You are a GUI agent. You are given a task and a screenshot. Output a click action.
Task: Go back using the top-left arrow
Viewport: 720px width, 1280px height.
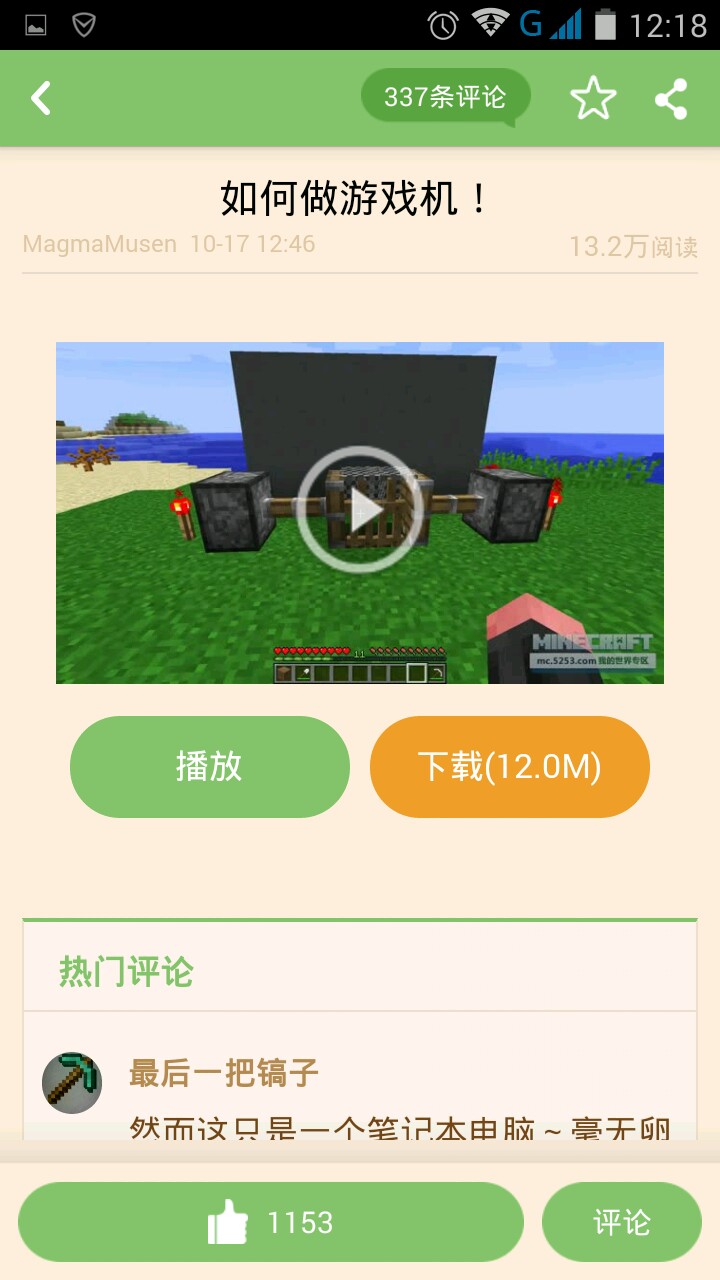click(x=41, y=98)
